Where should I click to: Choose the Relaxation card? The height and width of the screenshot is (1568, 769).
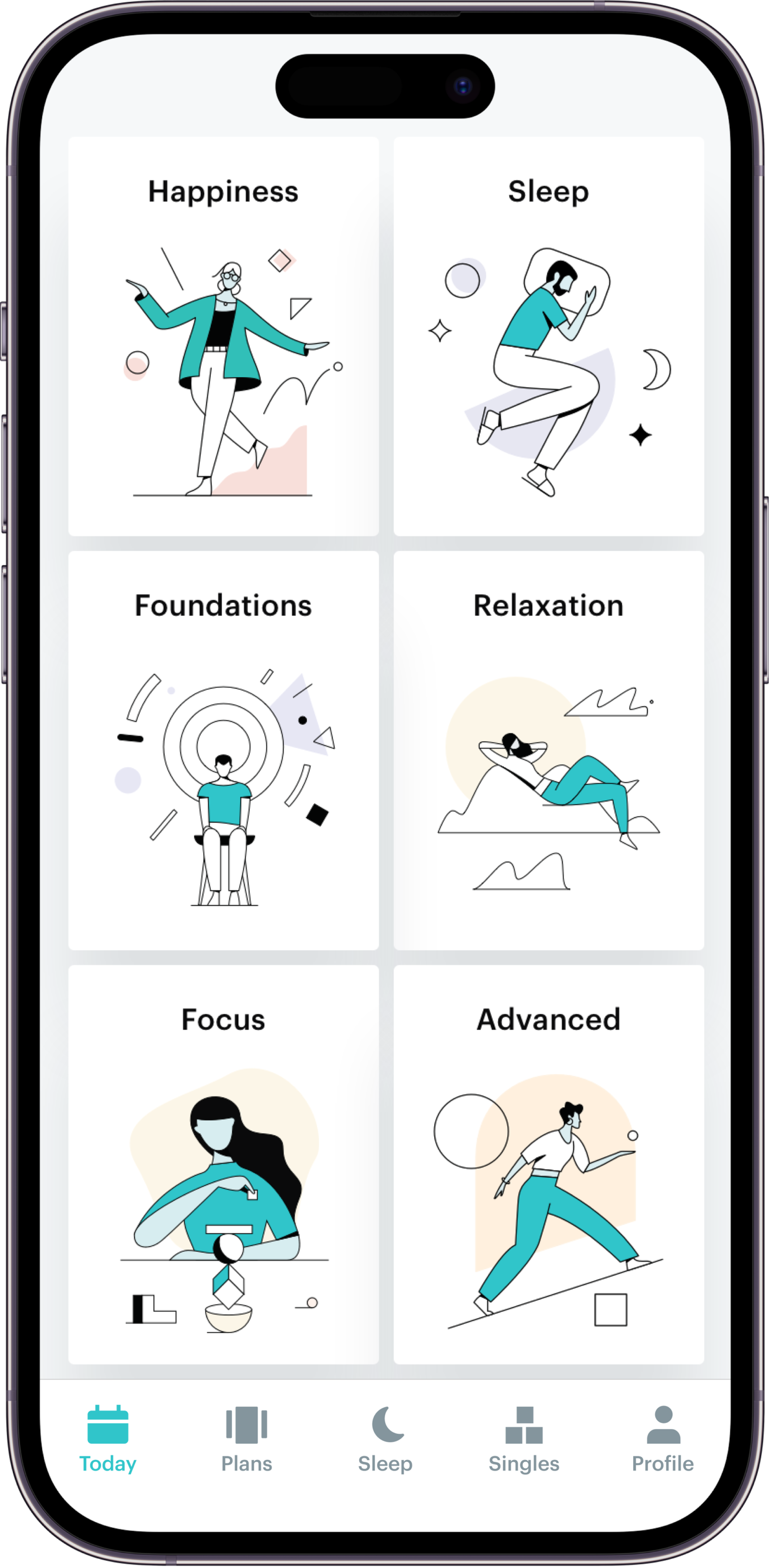tap(549, 750)
